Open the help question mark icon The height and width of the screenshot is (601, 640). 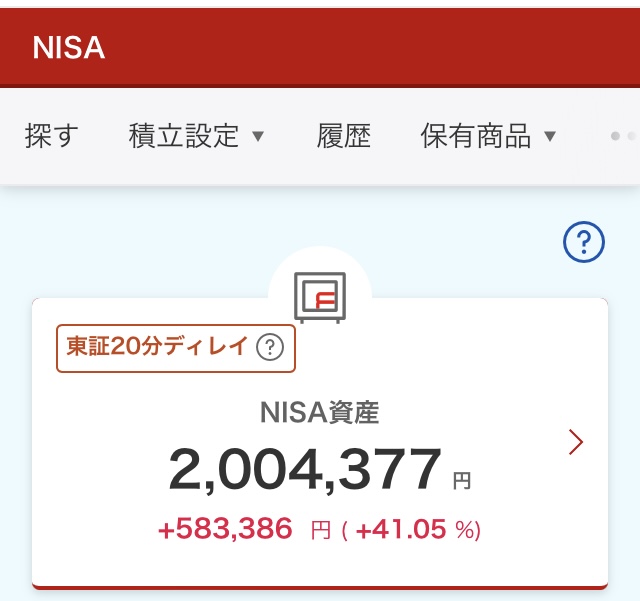(584, 242)
